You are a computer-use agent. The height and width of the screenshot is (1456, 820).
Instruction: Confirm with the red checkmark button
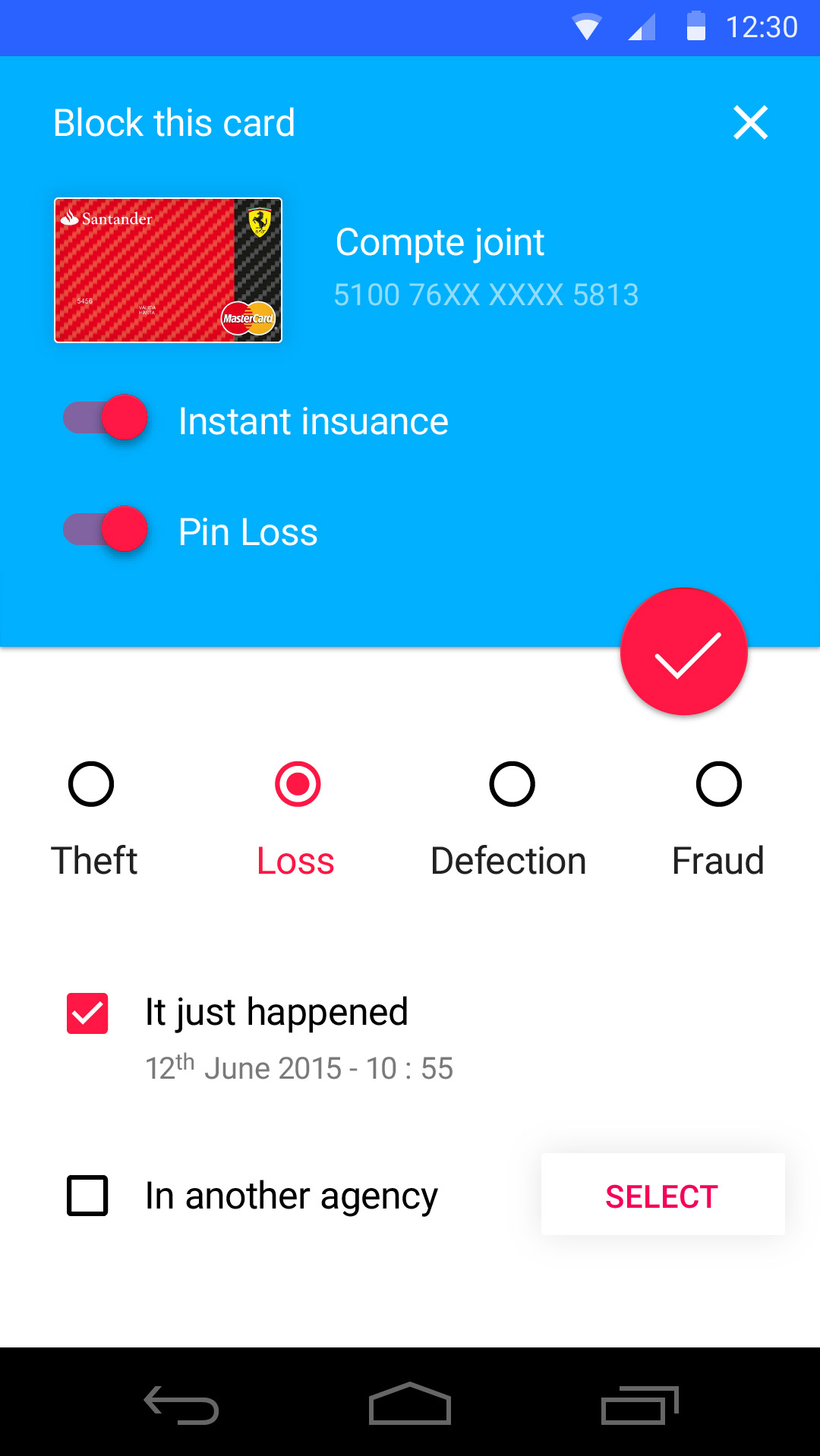click(684, 652)
